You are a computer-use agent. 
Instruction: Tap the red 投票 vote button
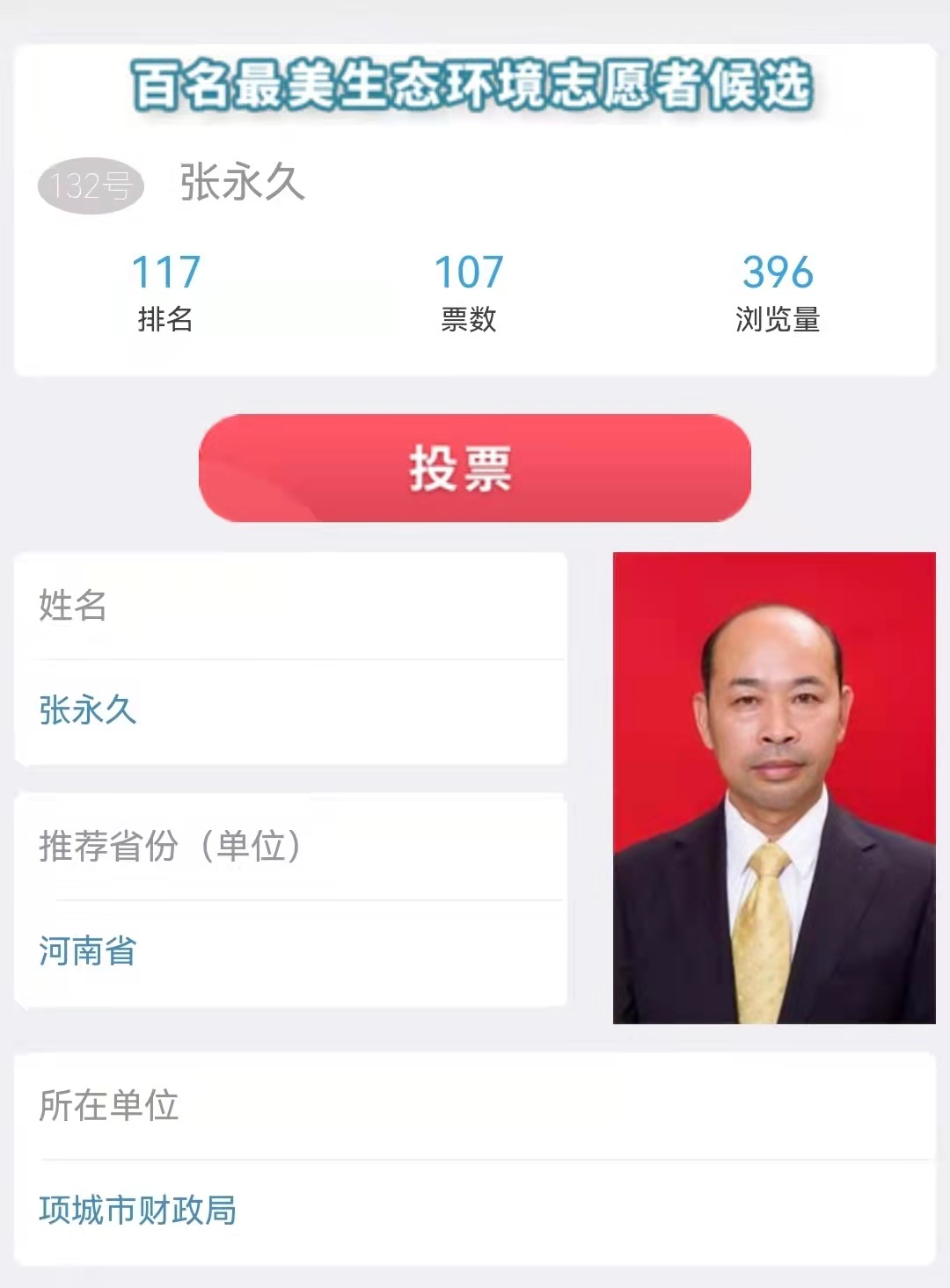coord(474,468)
